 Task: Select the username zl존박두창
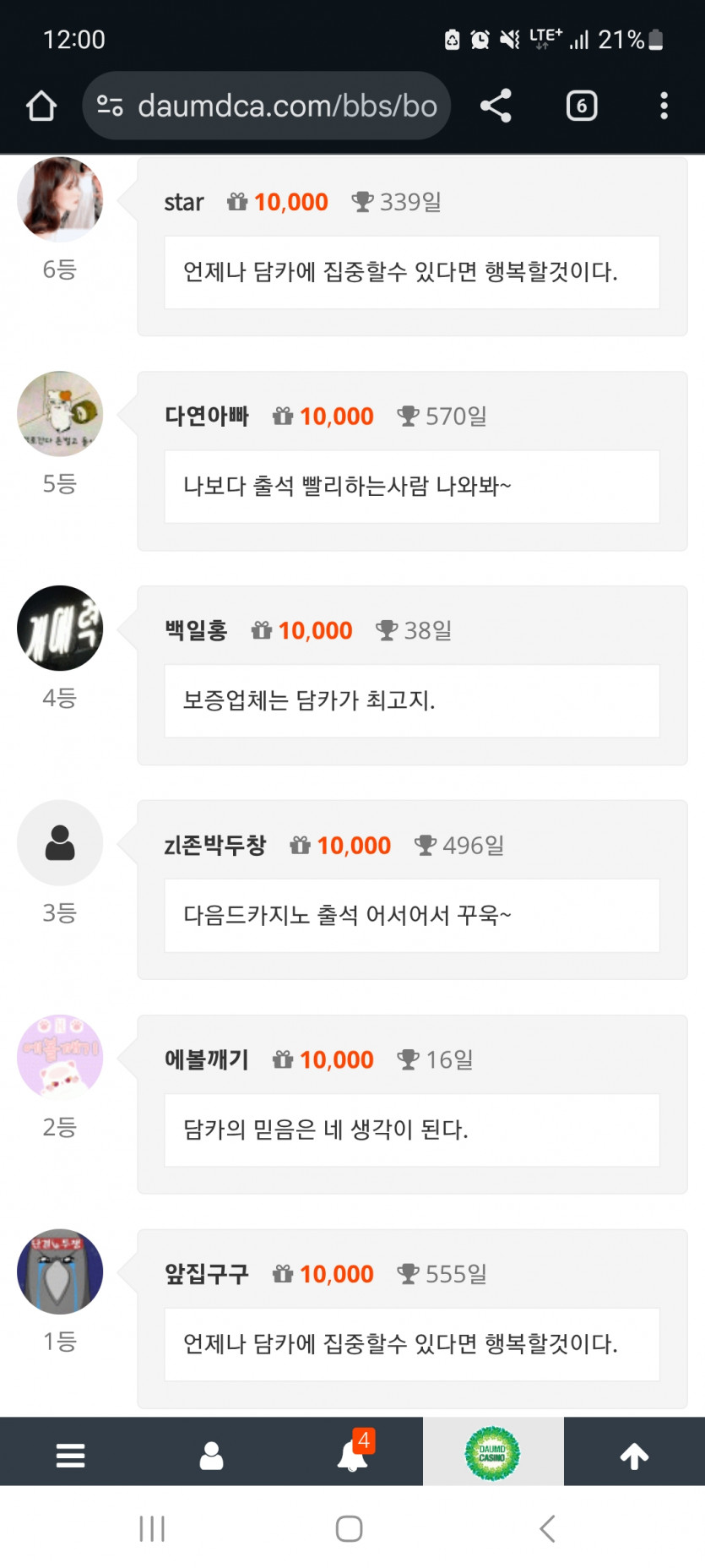[x=215, y=845]
